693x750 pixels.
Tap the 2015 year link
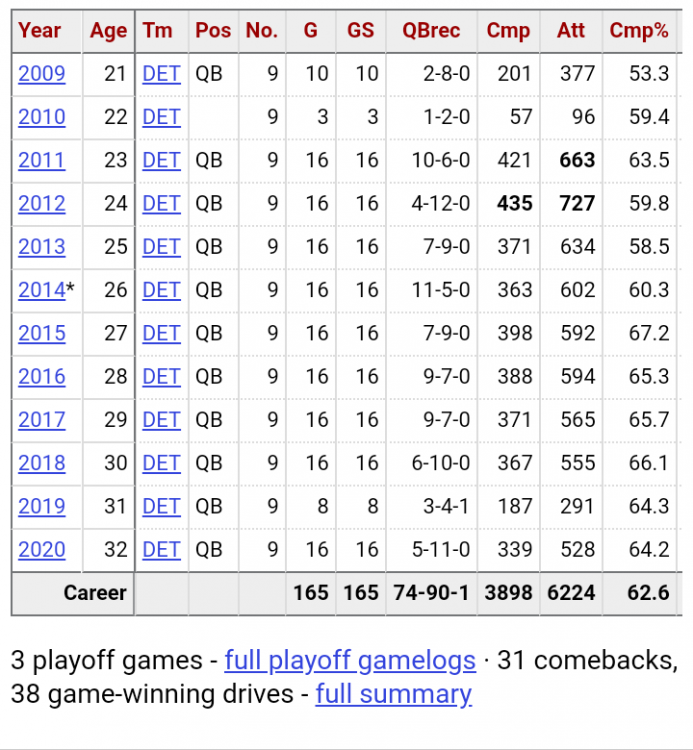click(x=41, y=333)
